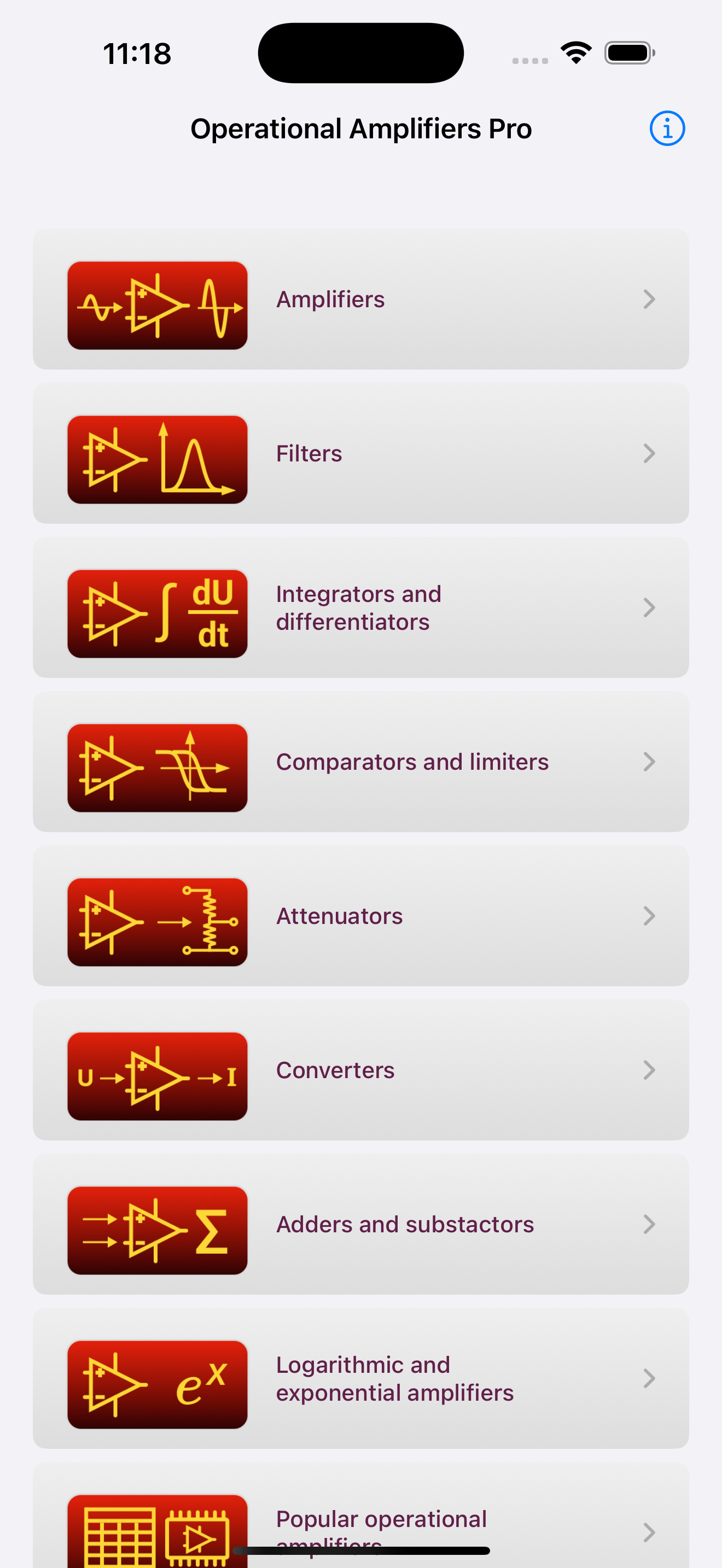Image resolution: width=722 pixels, height=1568 pixels.
Task: Expand the Filters row chevron
Action: tap(649, 453)
